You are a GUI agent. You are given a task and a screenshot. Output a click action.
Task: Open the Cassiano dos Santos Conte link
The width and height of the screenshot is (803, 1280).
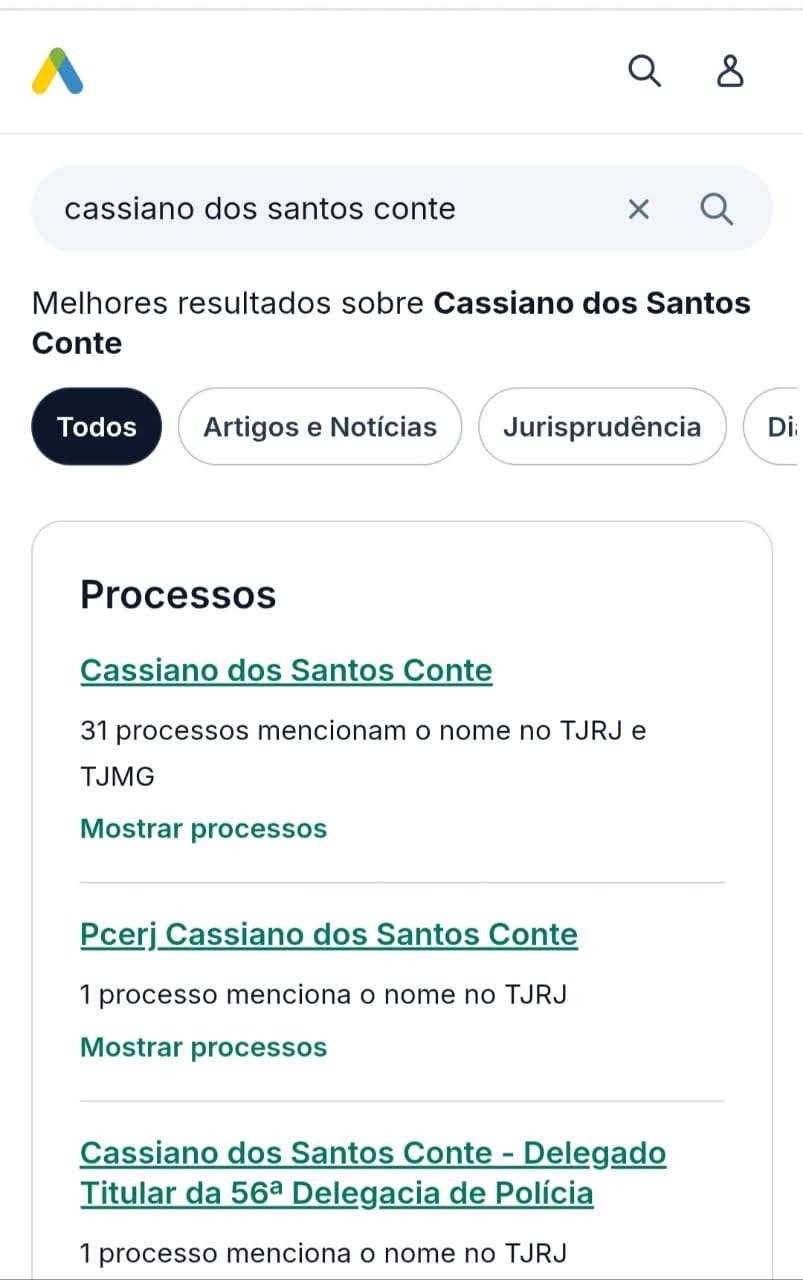click(286, 670)
